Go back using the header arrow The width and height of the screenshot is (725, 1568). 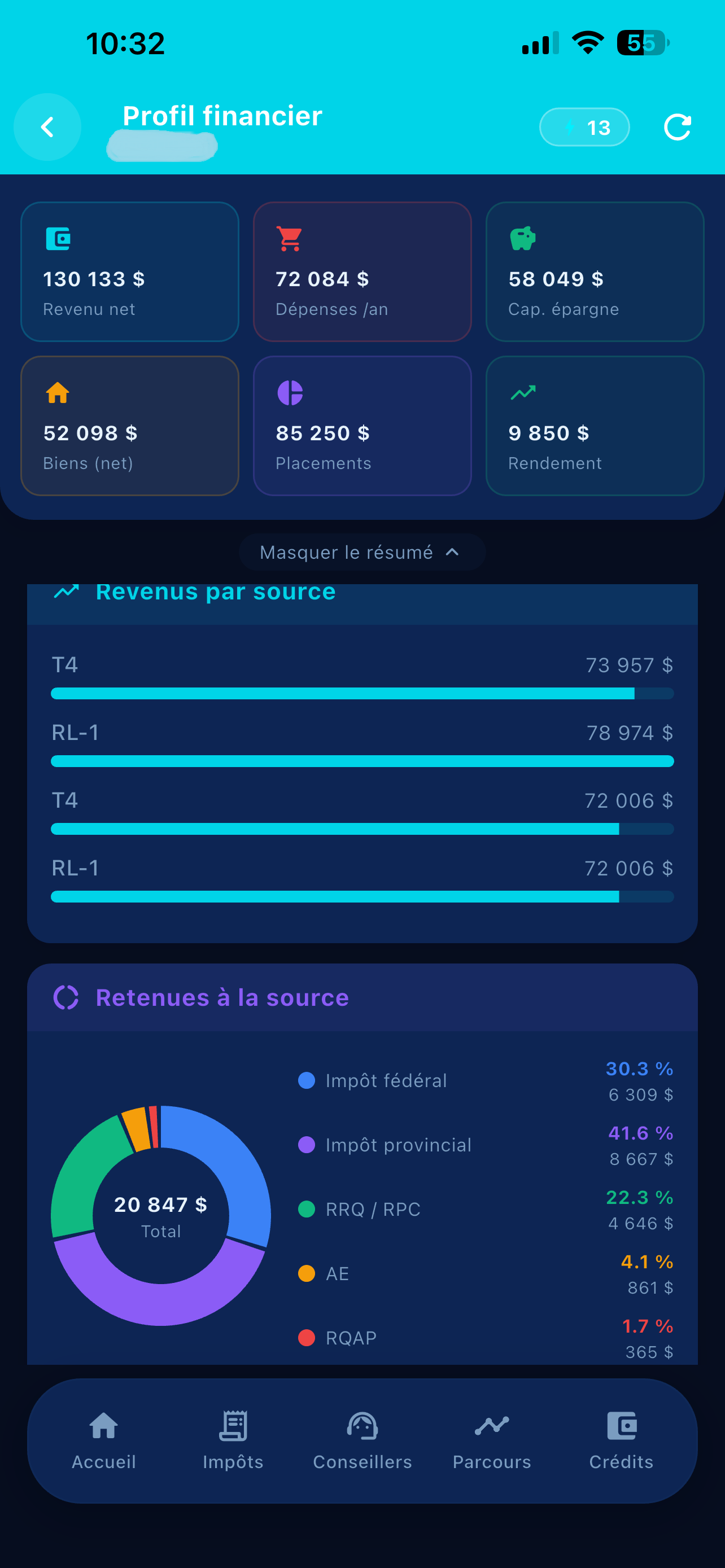(47, 127)
